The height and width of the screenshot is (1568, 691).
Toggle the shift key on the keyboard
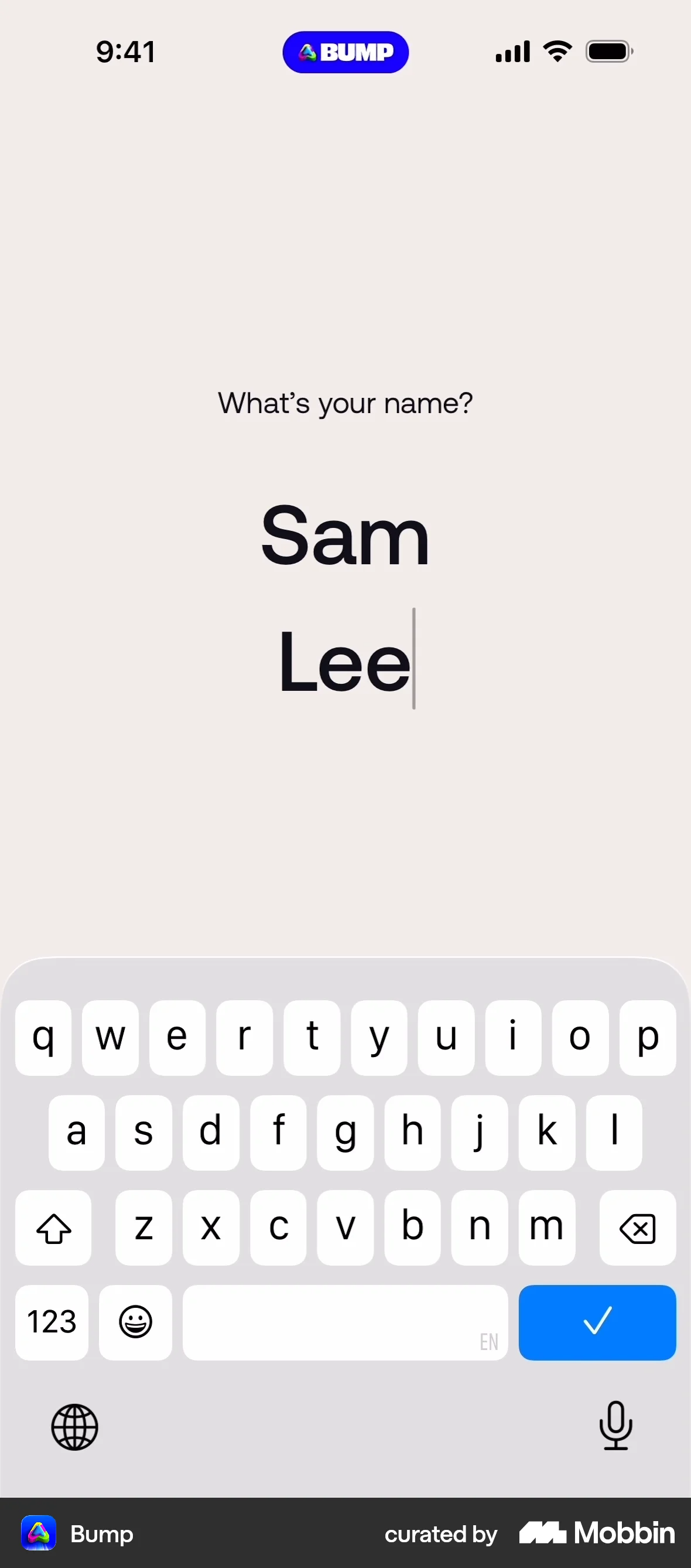coord(53,1227)
